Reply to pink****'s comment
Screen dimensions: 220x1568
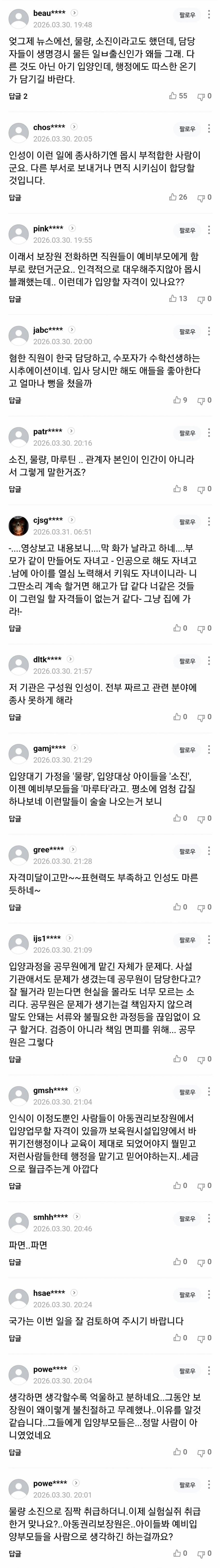coord(14,299)
